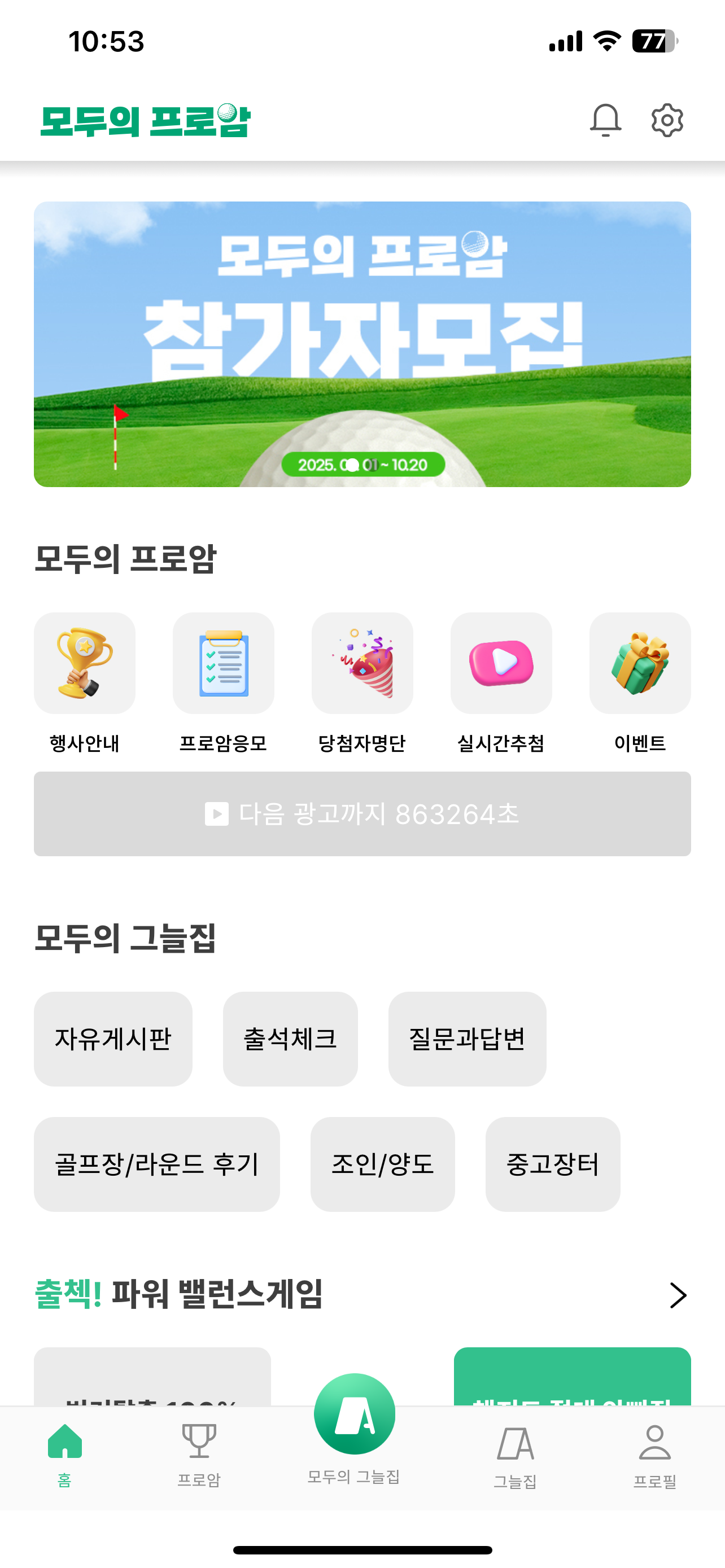Image resolution: width=725 pixels, height=1568 pixels.
Task: Open 이벤트 gift shortcut
Action: [x=640, y=663]
